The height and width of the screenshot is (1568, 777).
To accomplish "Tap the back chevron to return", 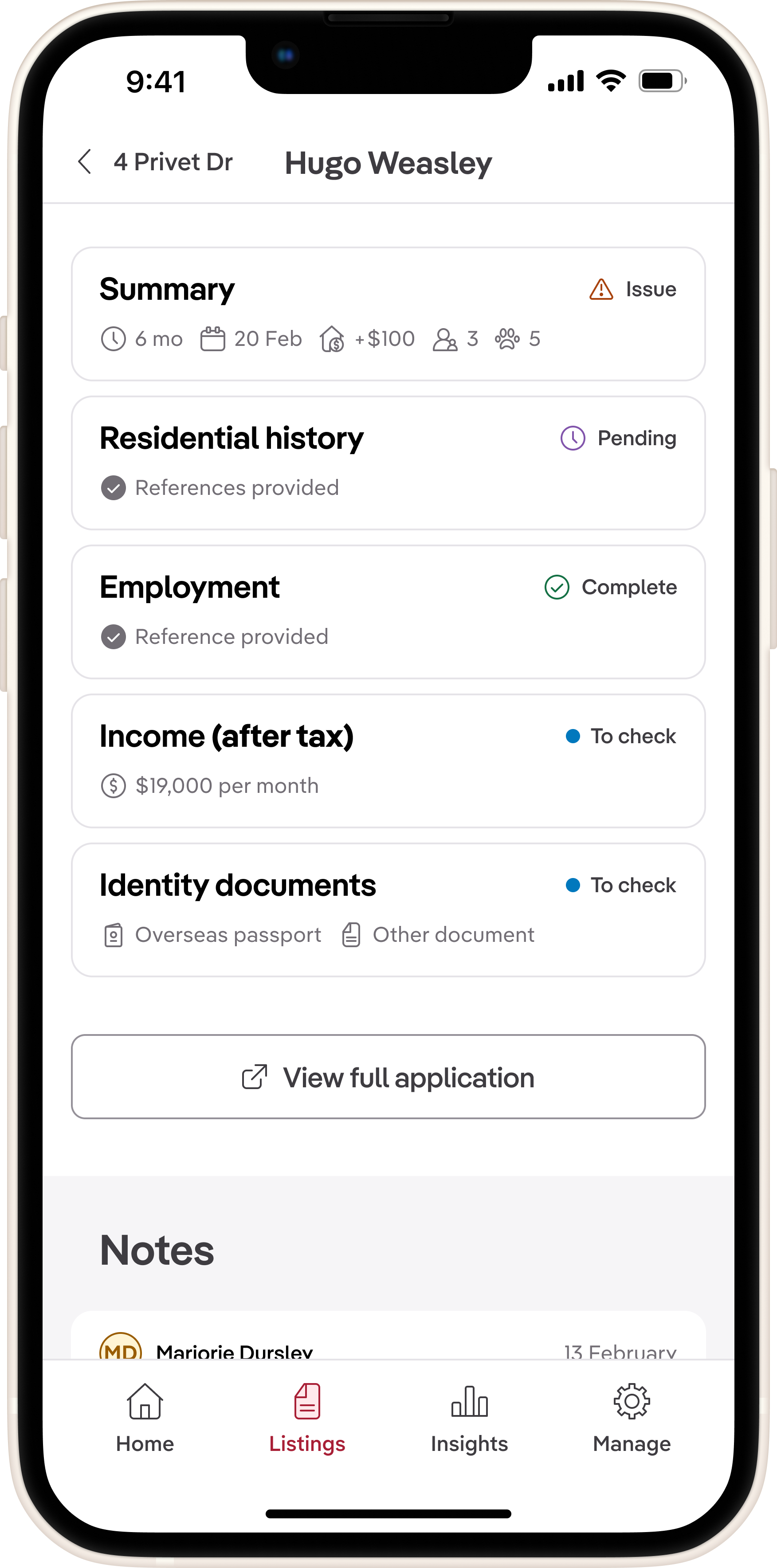I will 85,161.
